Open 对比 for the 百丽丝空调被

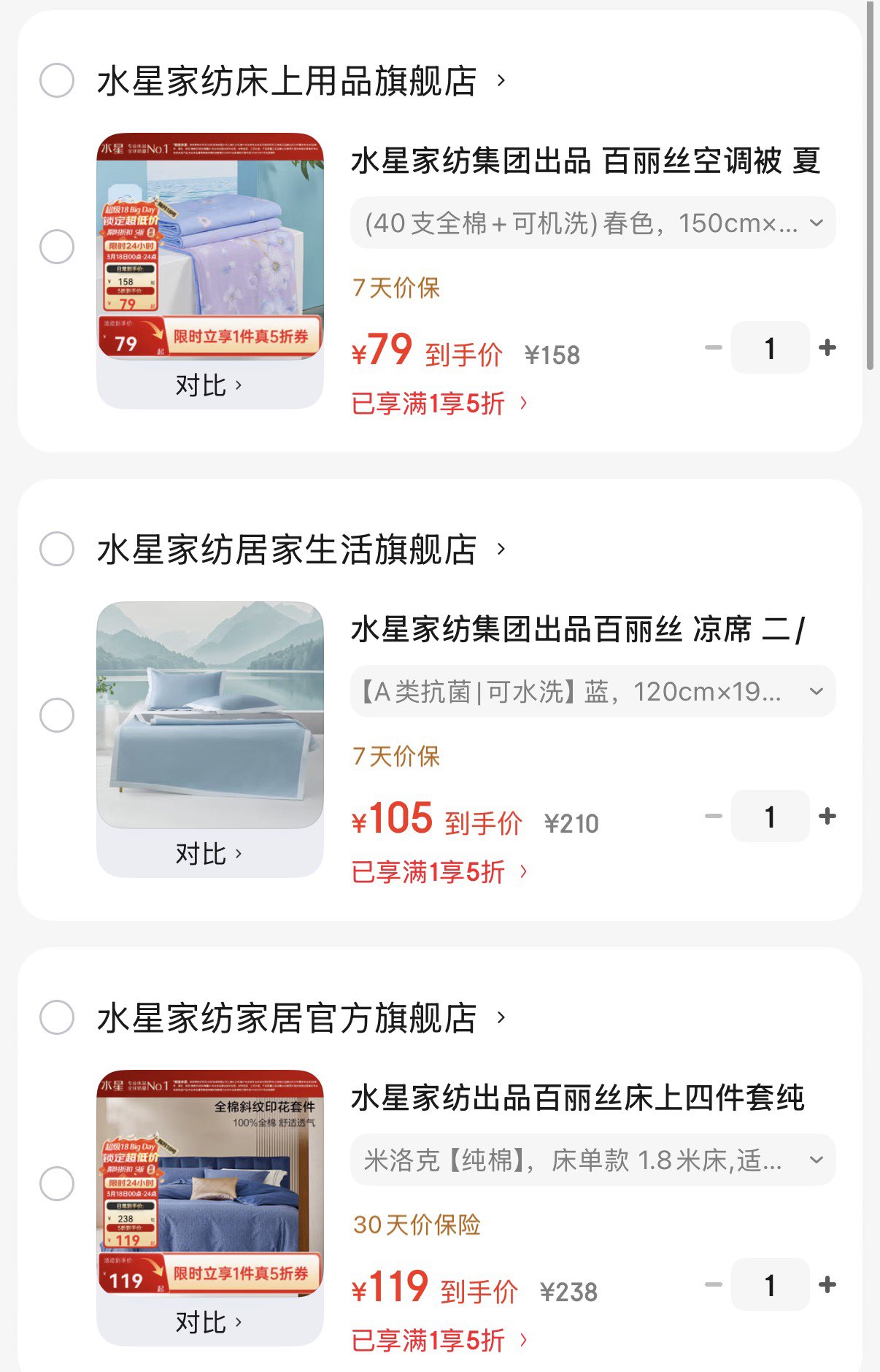(x=209, y=385)
